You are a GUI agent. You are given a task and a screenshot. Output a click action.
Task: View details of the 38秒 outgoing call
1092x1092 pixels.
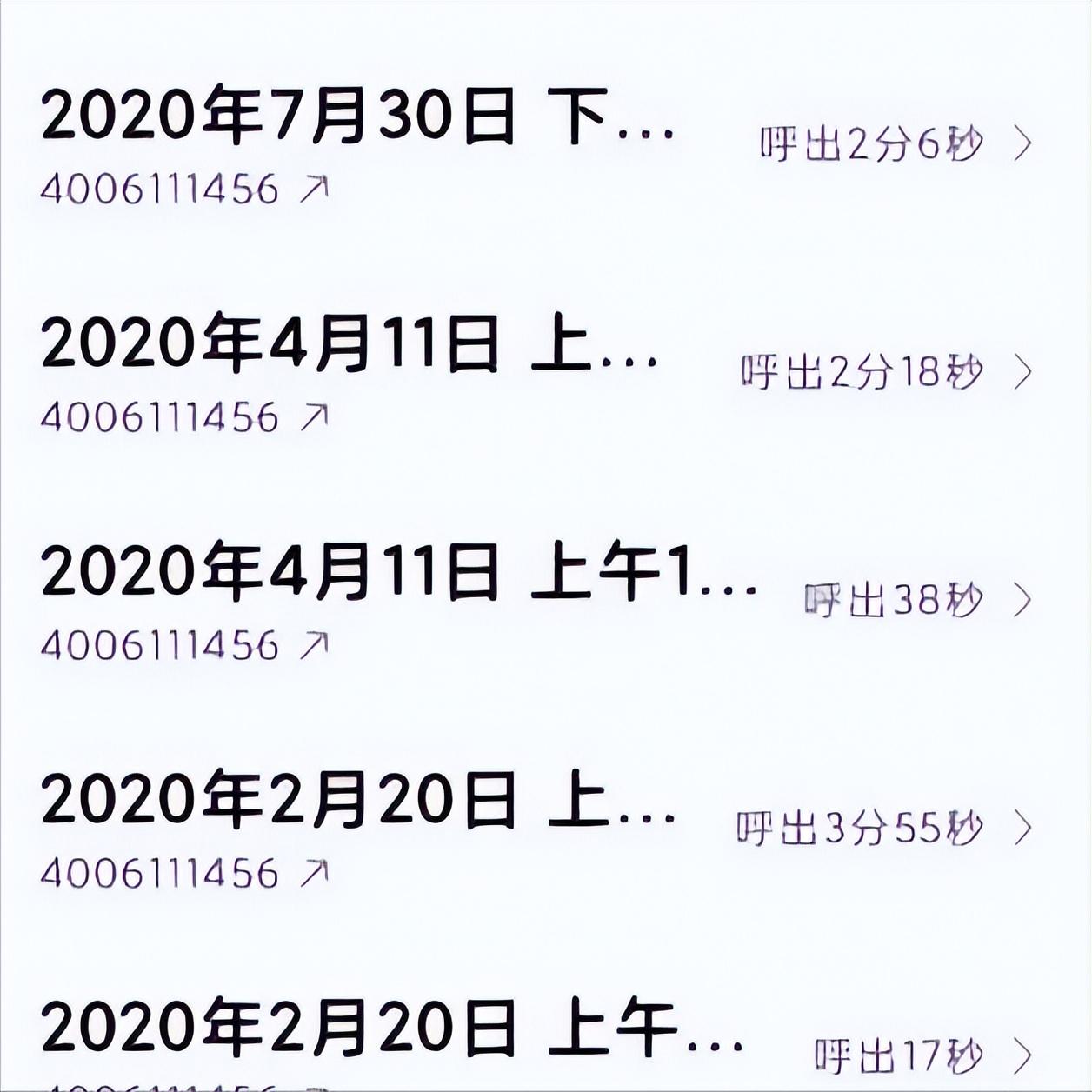[1022, 600]
